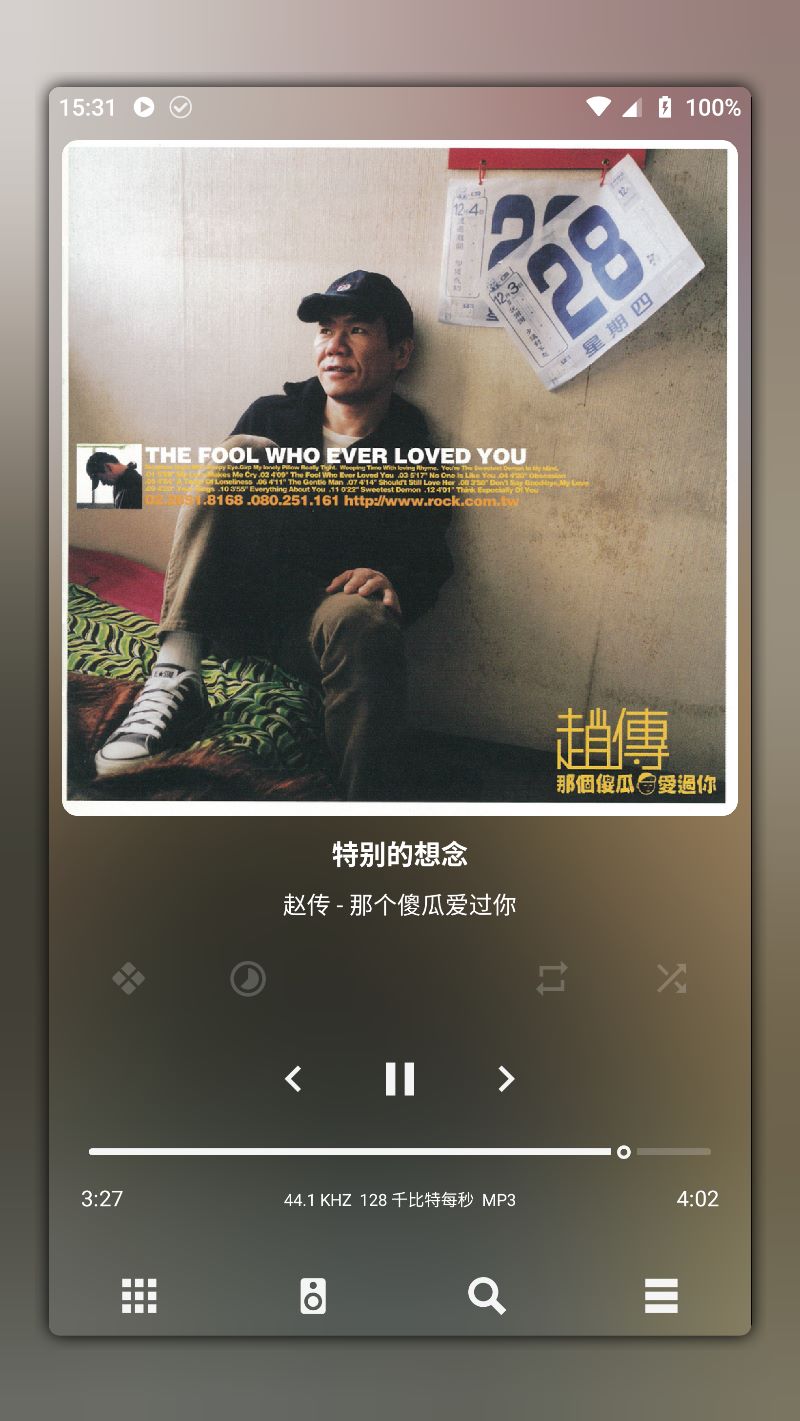Pause the current song

click(400, 1079)
